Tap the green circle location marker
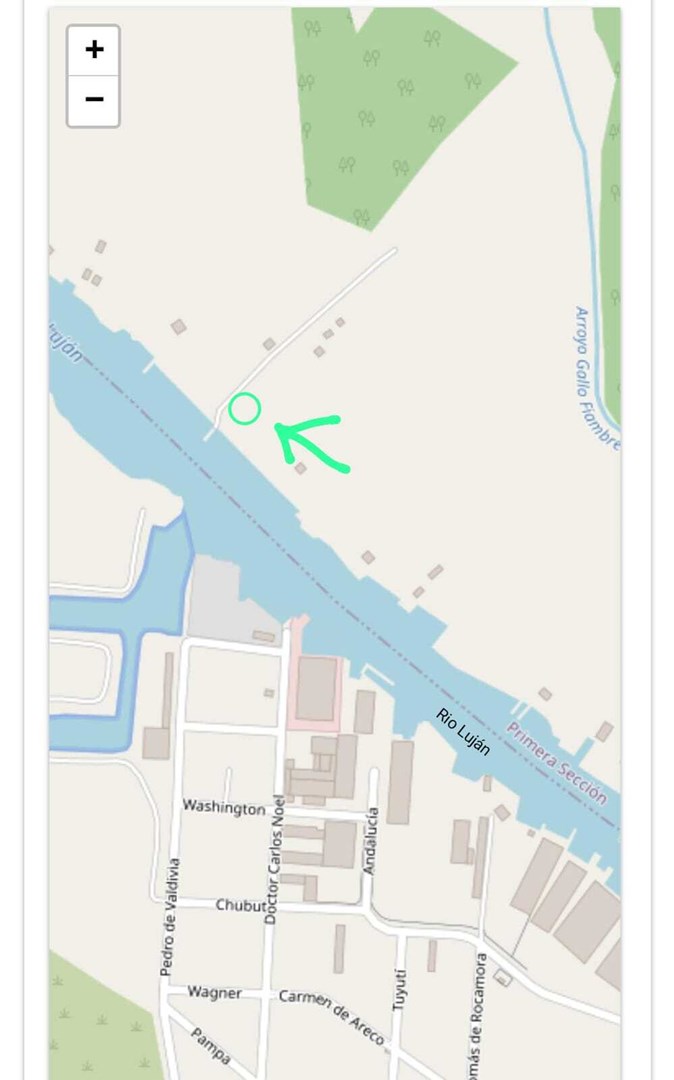The image size is (674, 1080). (x=244, y=409)
